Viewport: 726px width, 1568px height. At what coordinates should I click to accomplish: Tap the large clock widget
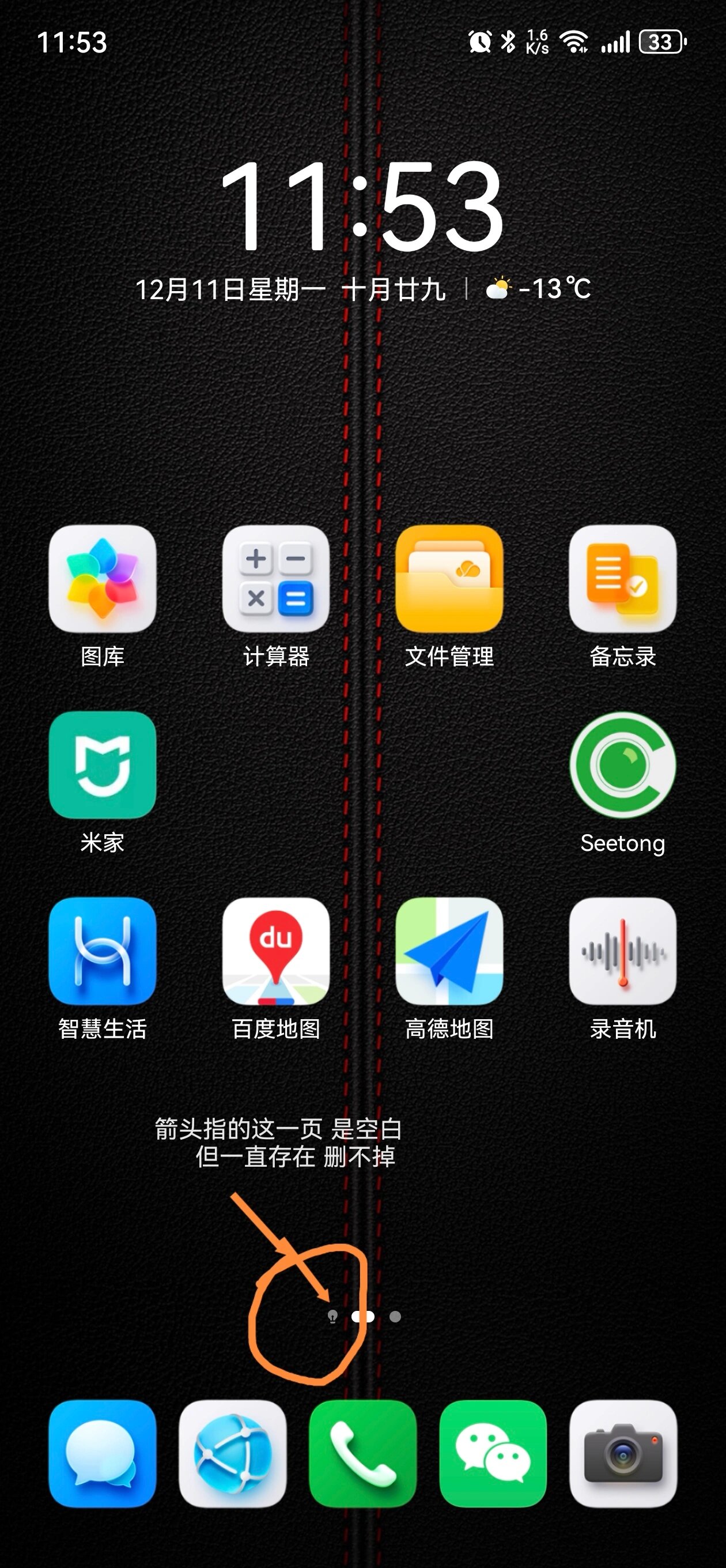(x=362, y=207)
